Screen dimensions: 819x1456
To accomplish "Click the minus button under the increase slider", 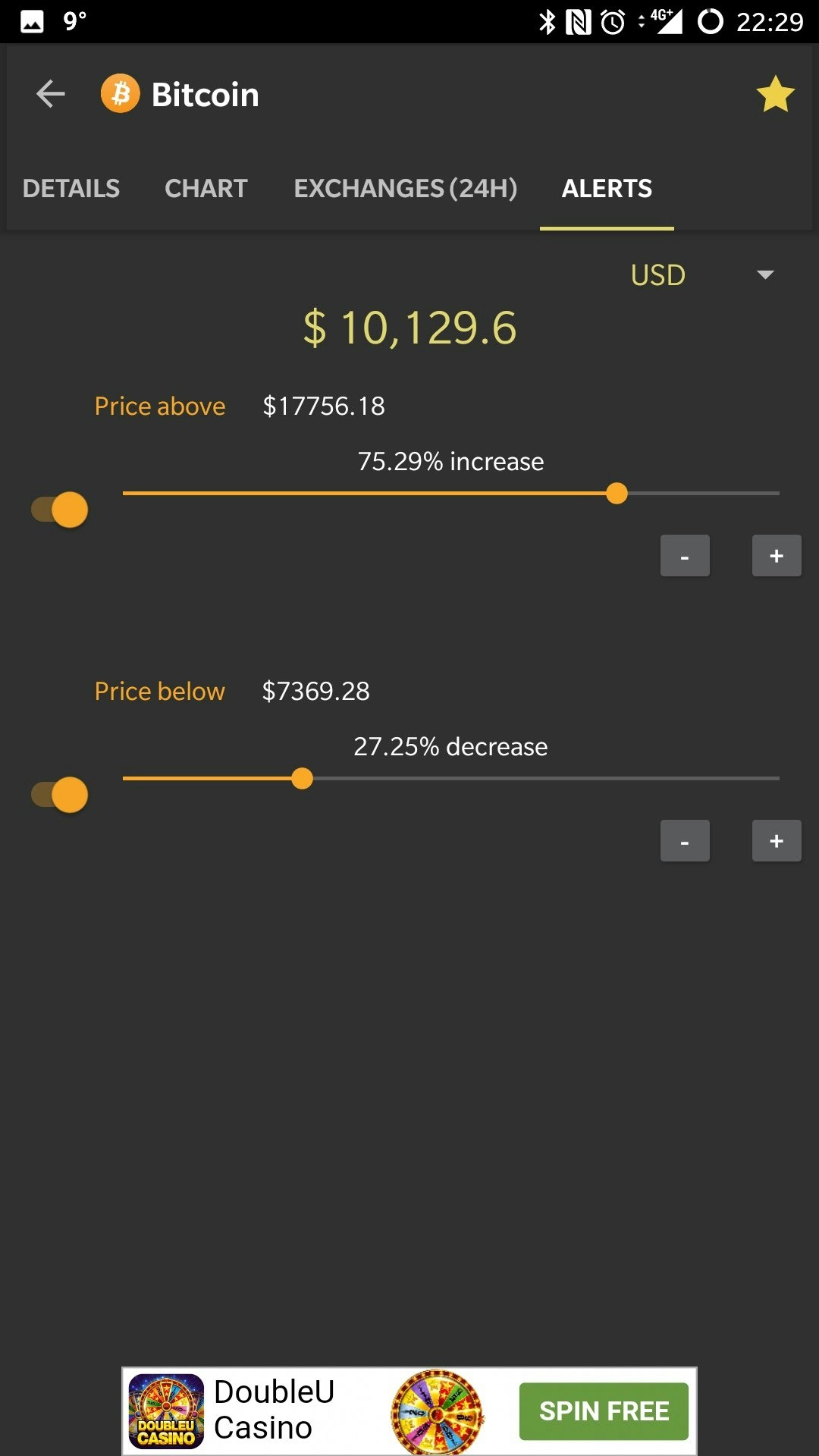I will click(684, 555).
